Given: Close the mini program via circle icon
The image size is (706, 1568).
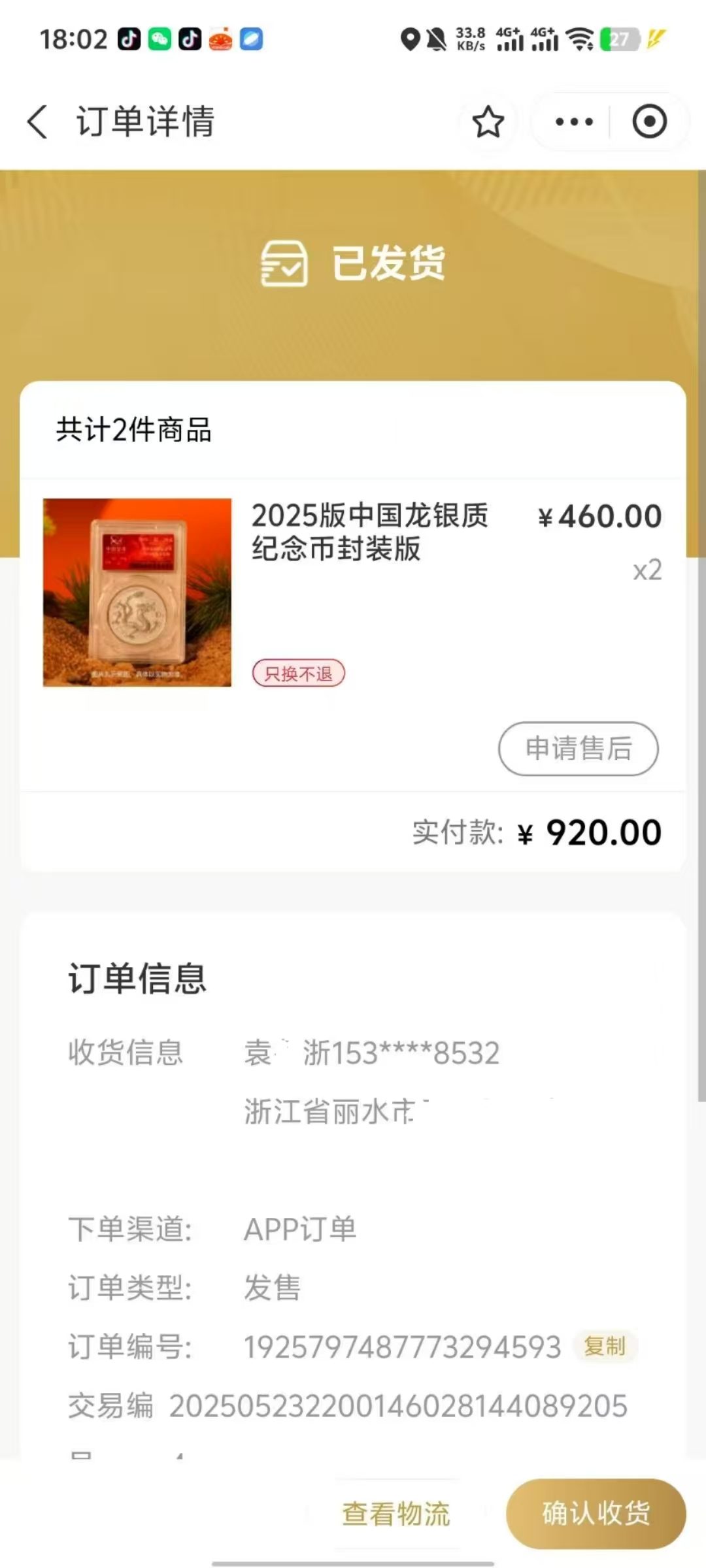Looking at the screenshot, I should [x=649, y=122].
